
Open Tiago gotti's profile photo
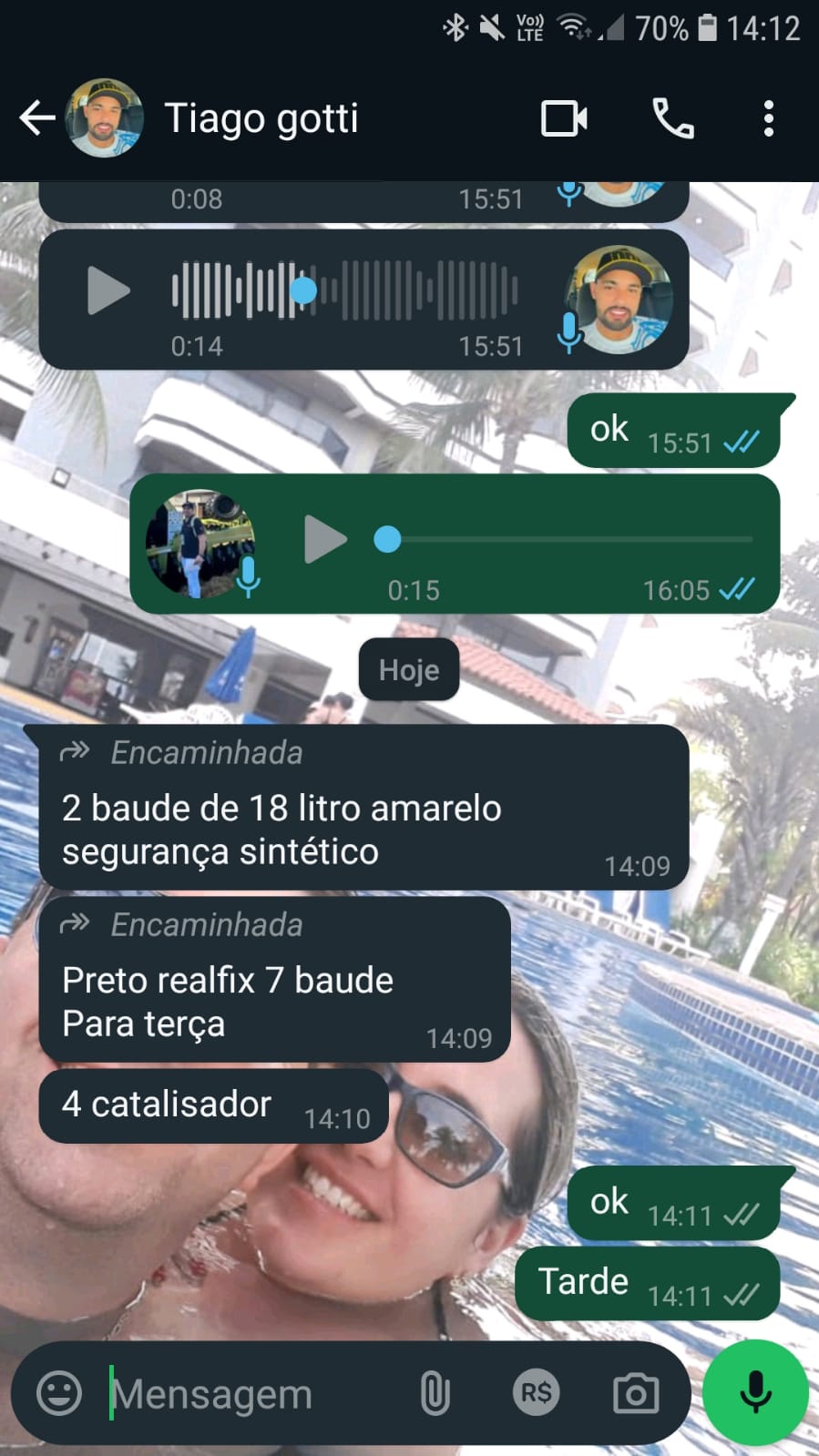(104, 118)
